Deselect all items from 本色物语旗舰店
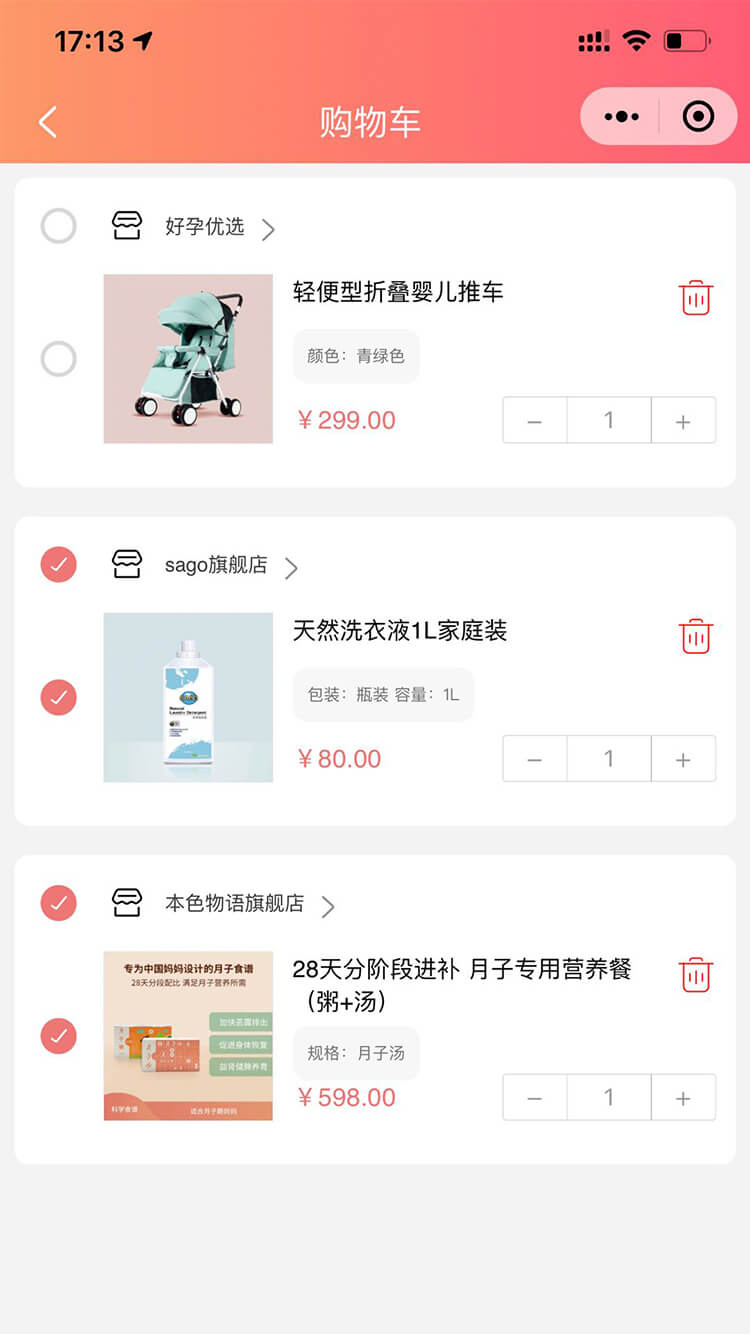750x1334 pixels. (58, 903)
